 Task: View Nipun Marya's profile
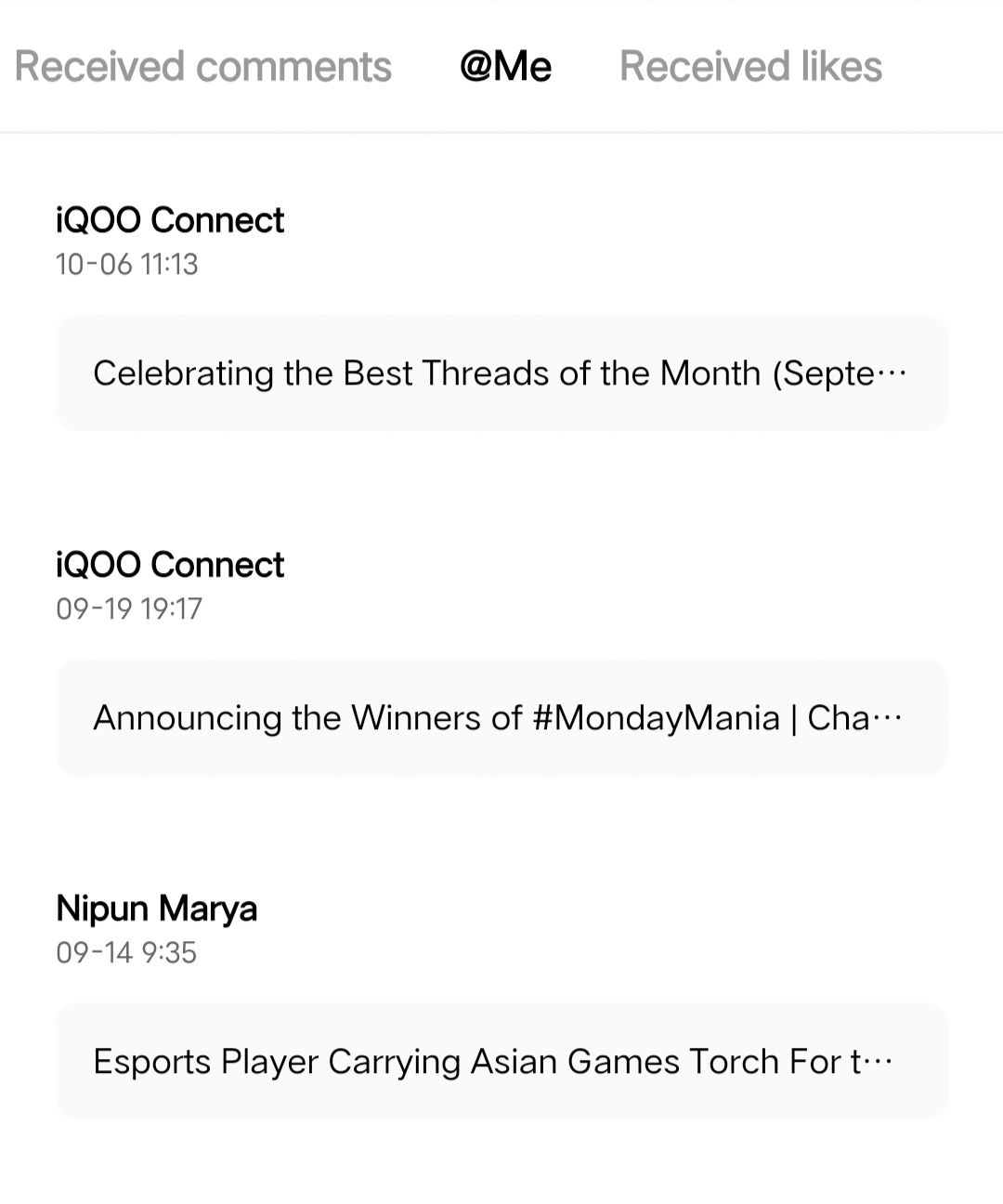[x=156, y=908]
